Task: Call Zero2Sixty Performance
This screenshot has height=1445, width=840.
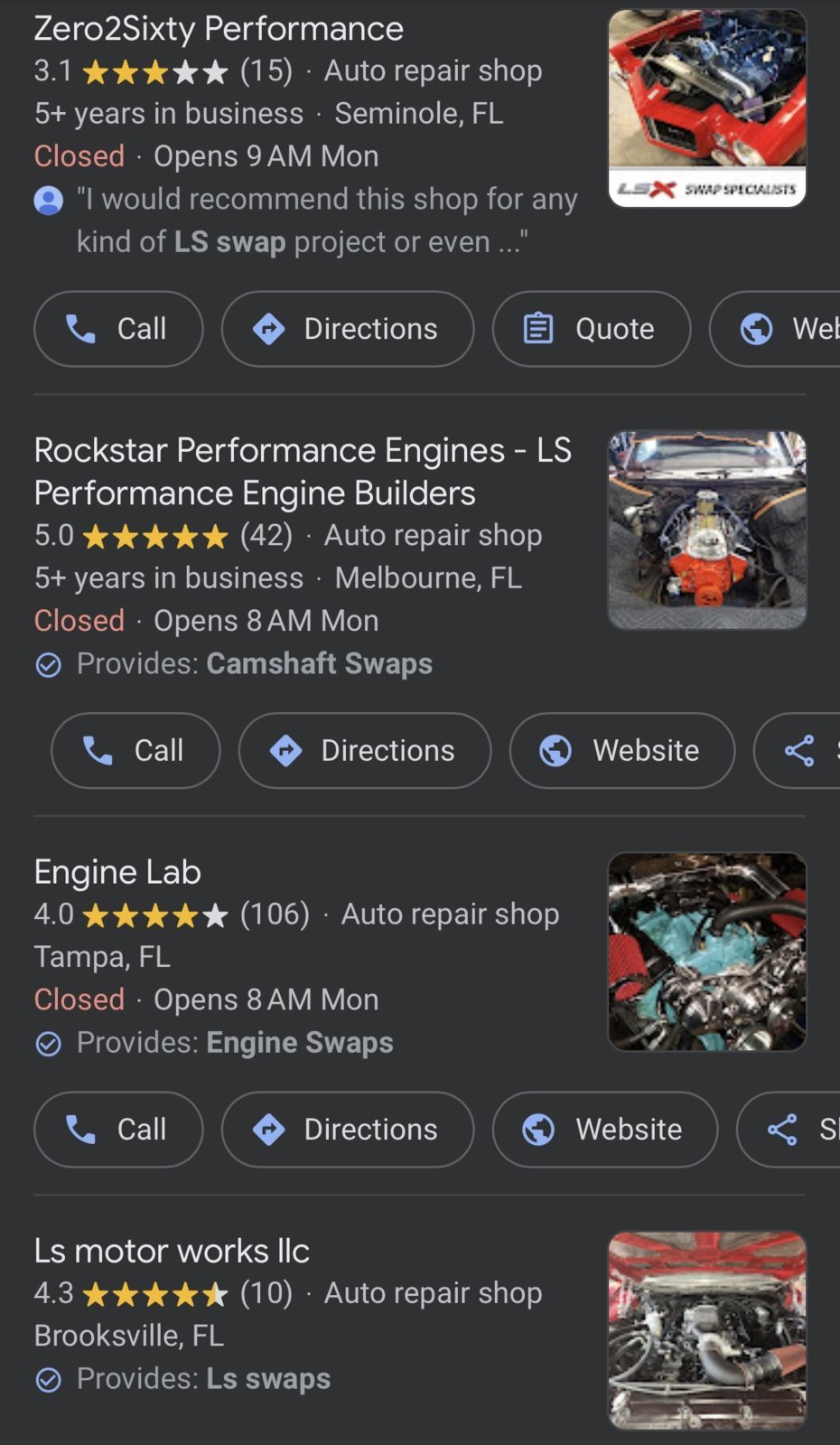Action: coord(118,329)
